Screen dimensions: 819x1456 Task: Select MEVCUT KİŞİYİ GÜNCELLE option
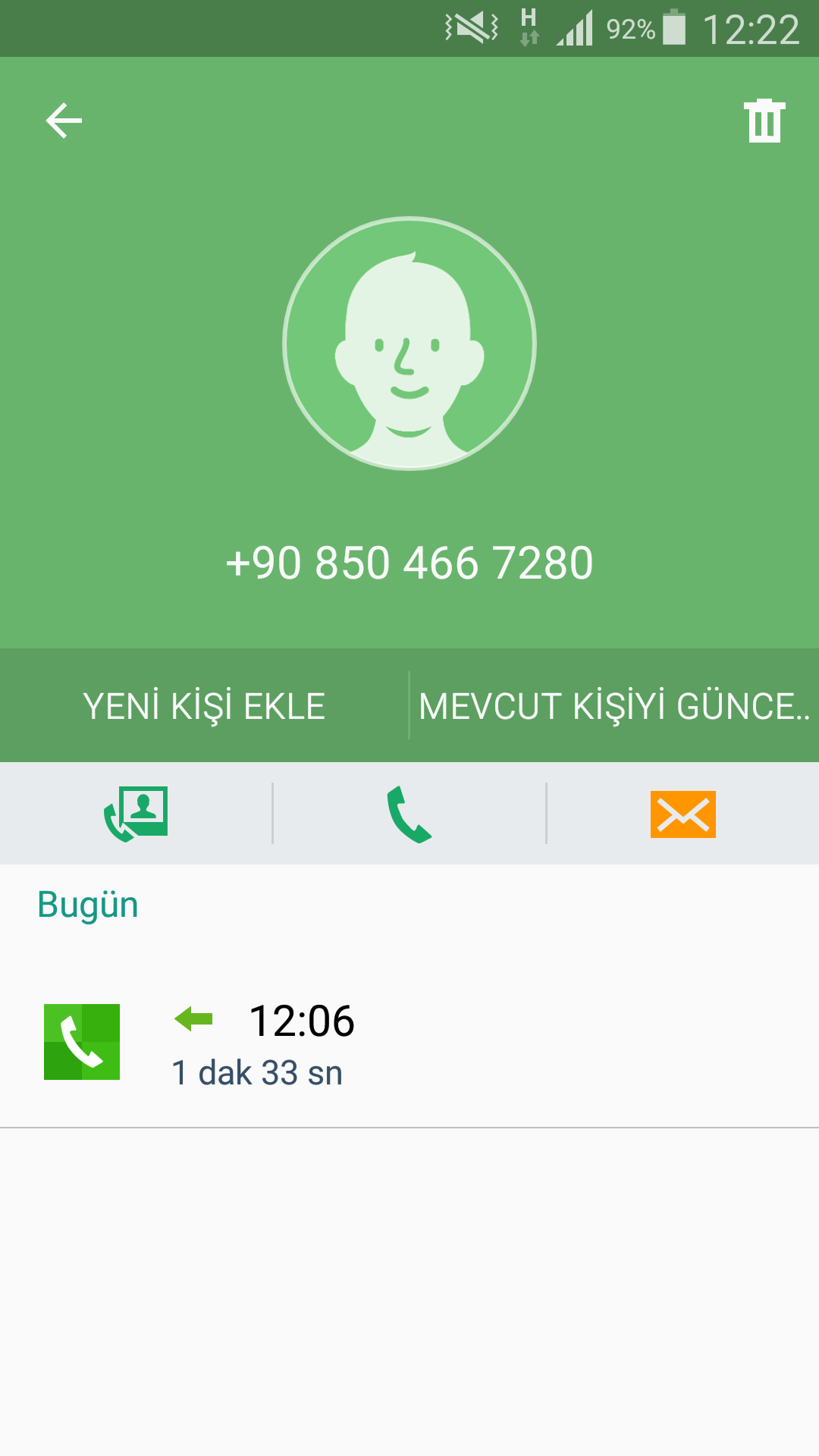(614, 706)
